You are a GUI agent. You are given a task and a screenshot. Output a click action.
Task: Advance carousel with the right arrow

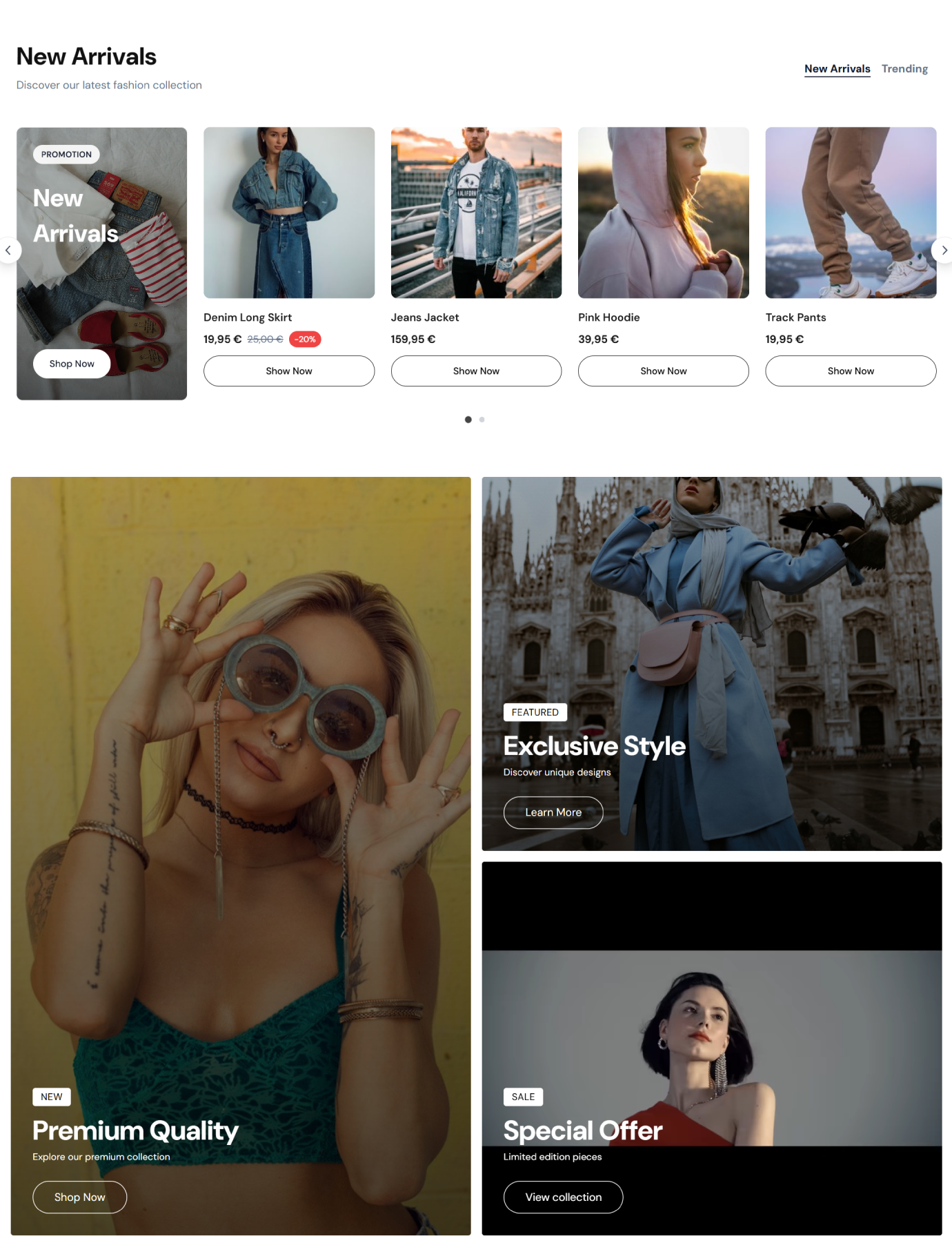pos(943,251)
